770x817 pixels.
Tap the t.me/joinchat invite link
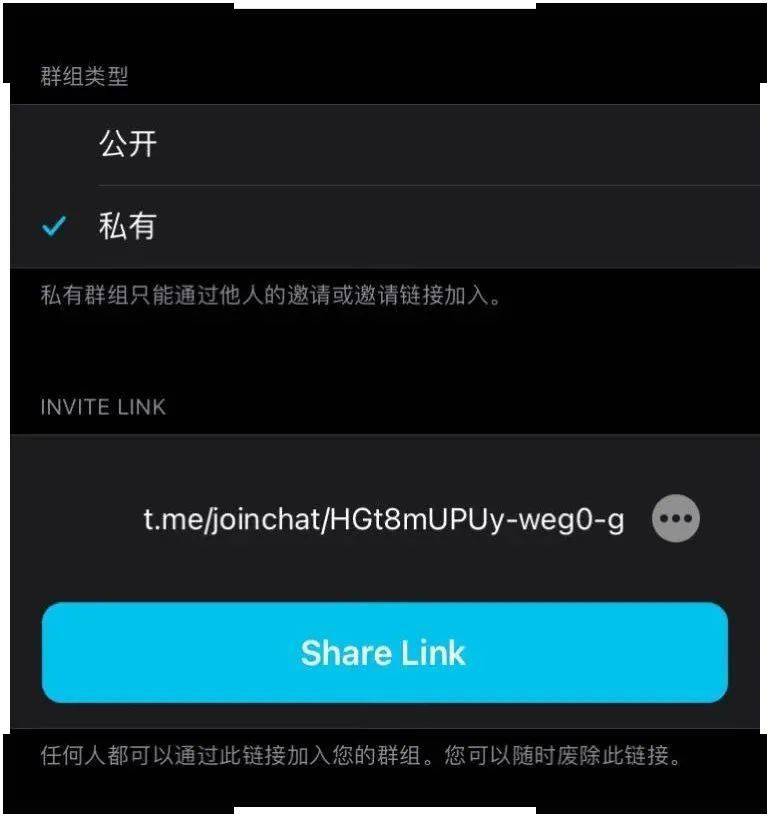click(384, 520)
